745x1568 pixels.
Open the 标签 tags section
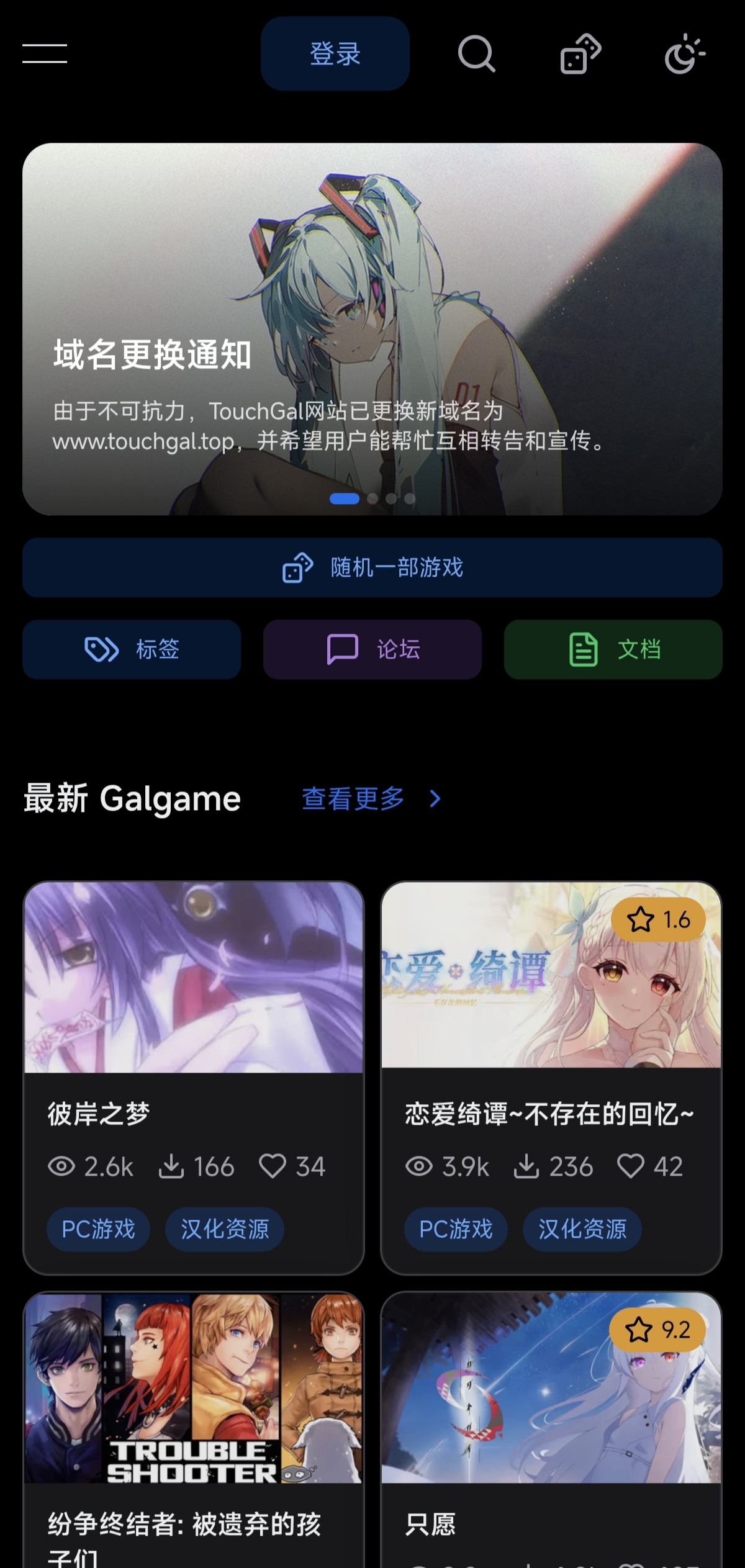(x=132, y=649)
